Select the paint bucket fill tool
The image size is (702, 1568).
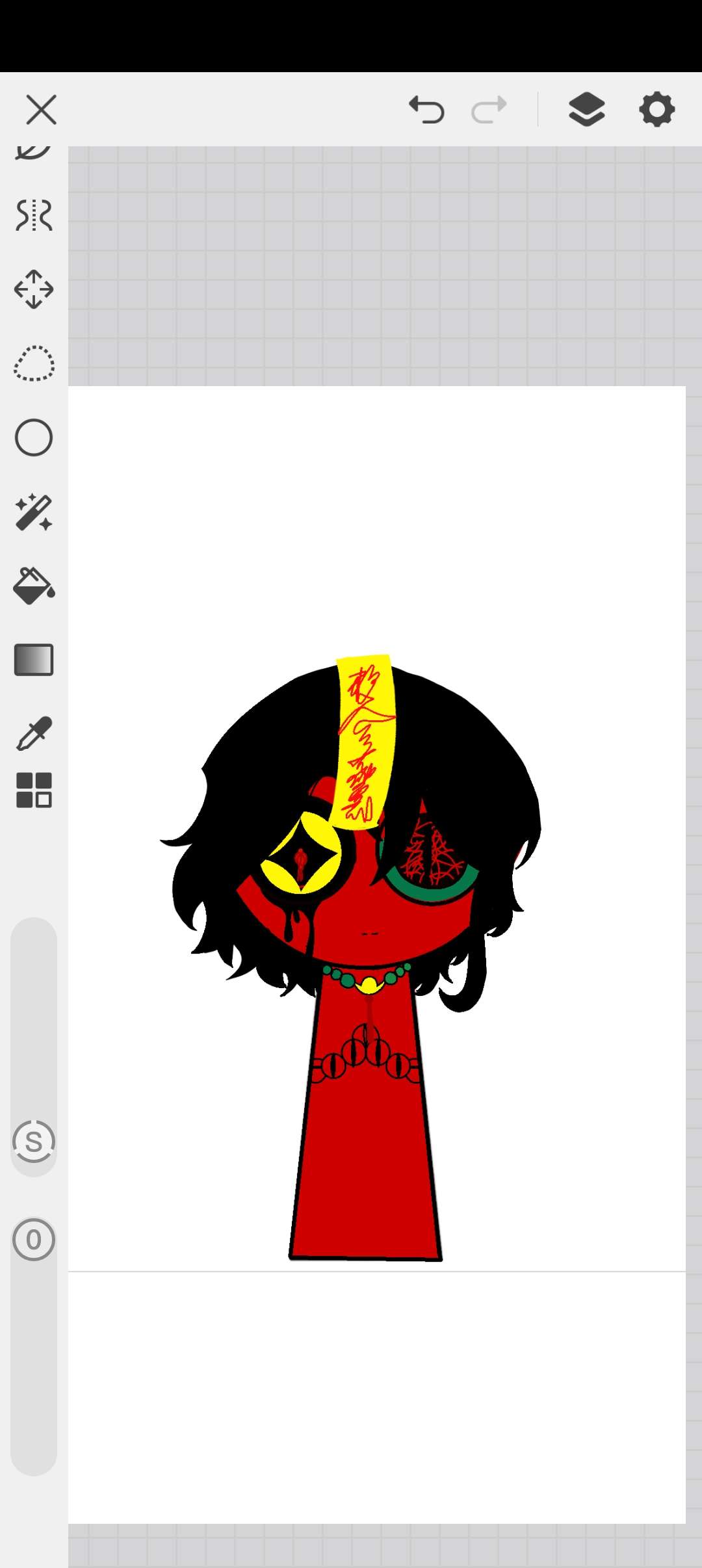coord(34,586)
